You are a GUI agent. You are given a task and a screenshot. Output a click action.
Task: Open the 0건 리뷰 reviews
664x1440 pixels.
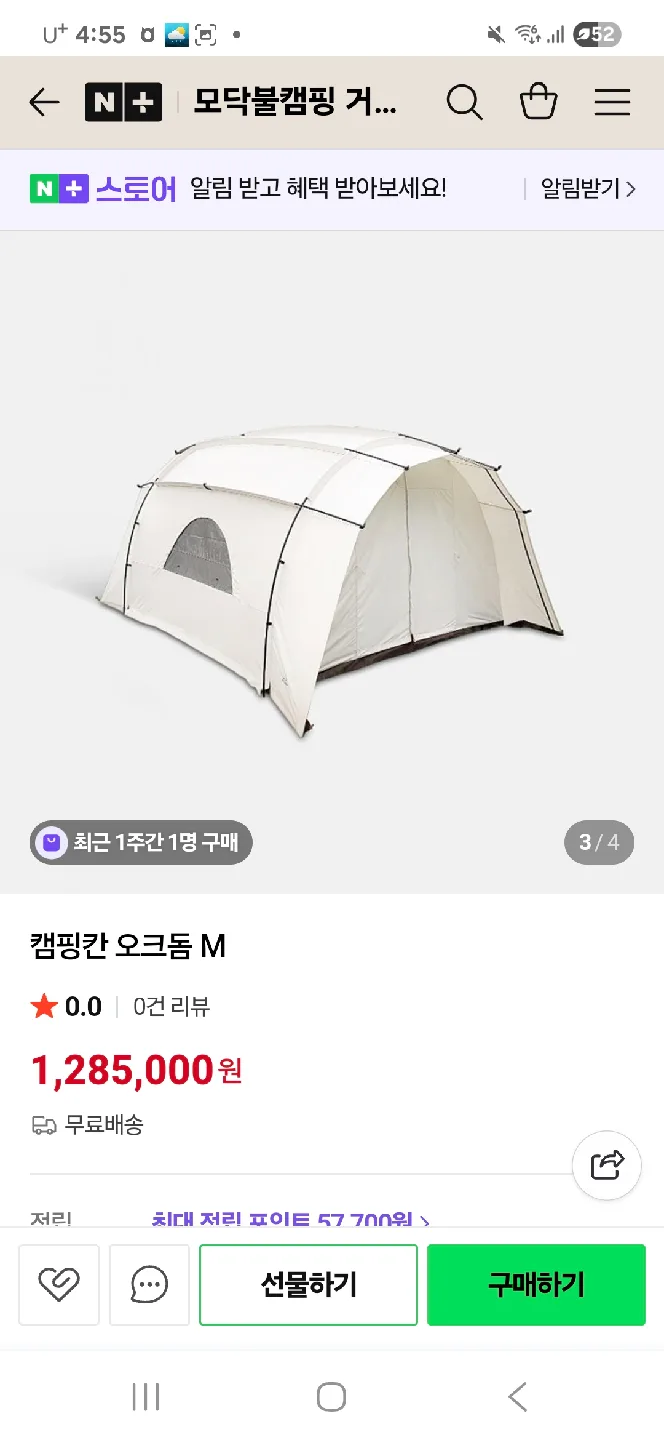171,1007
